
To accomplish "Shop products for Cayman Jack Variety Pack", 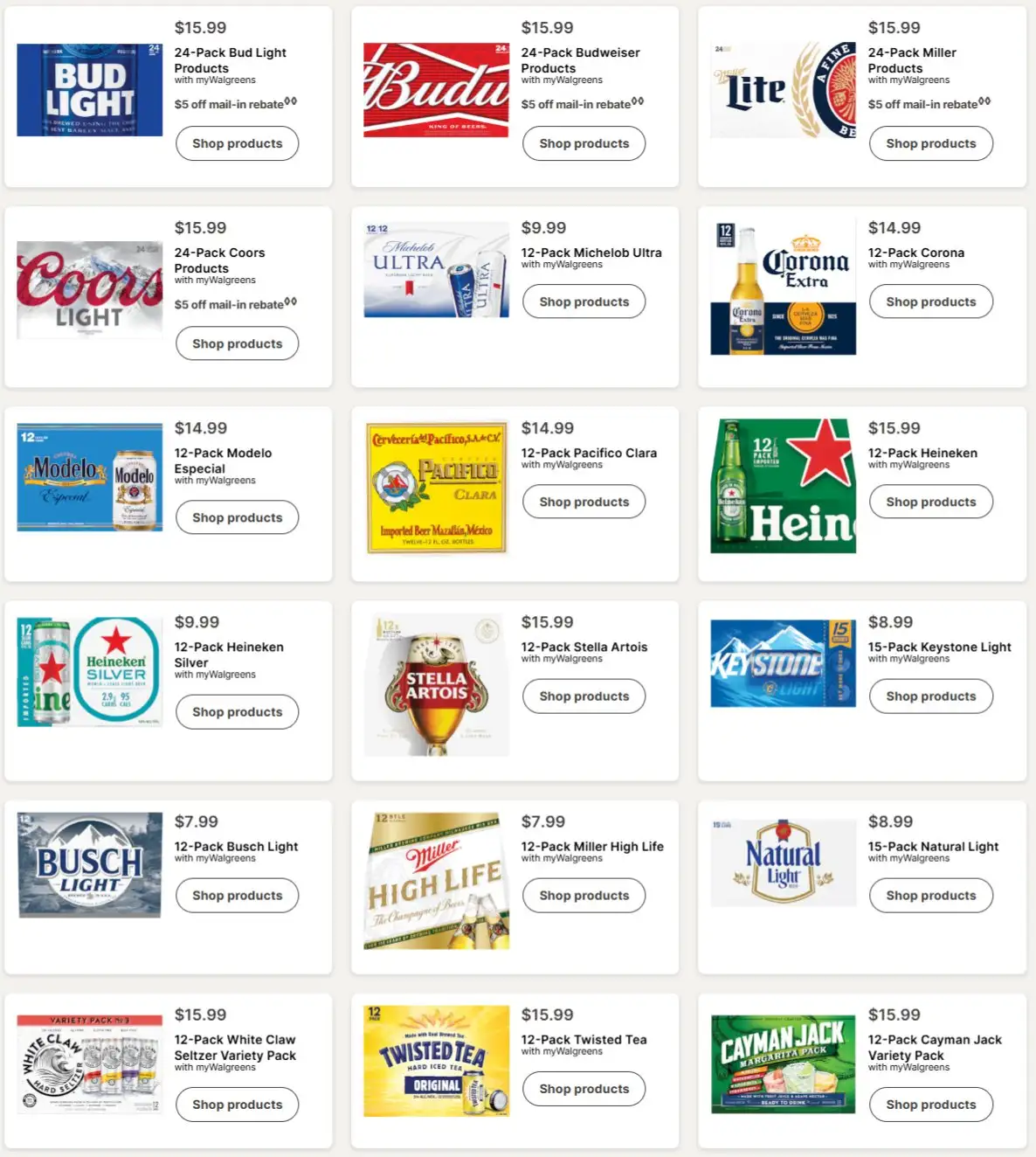I will pos(930,1105).
